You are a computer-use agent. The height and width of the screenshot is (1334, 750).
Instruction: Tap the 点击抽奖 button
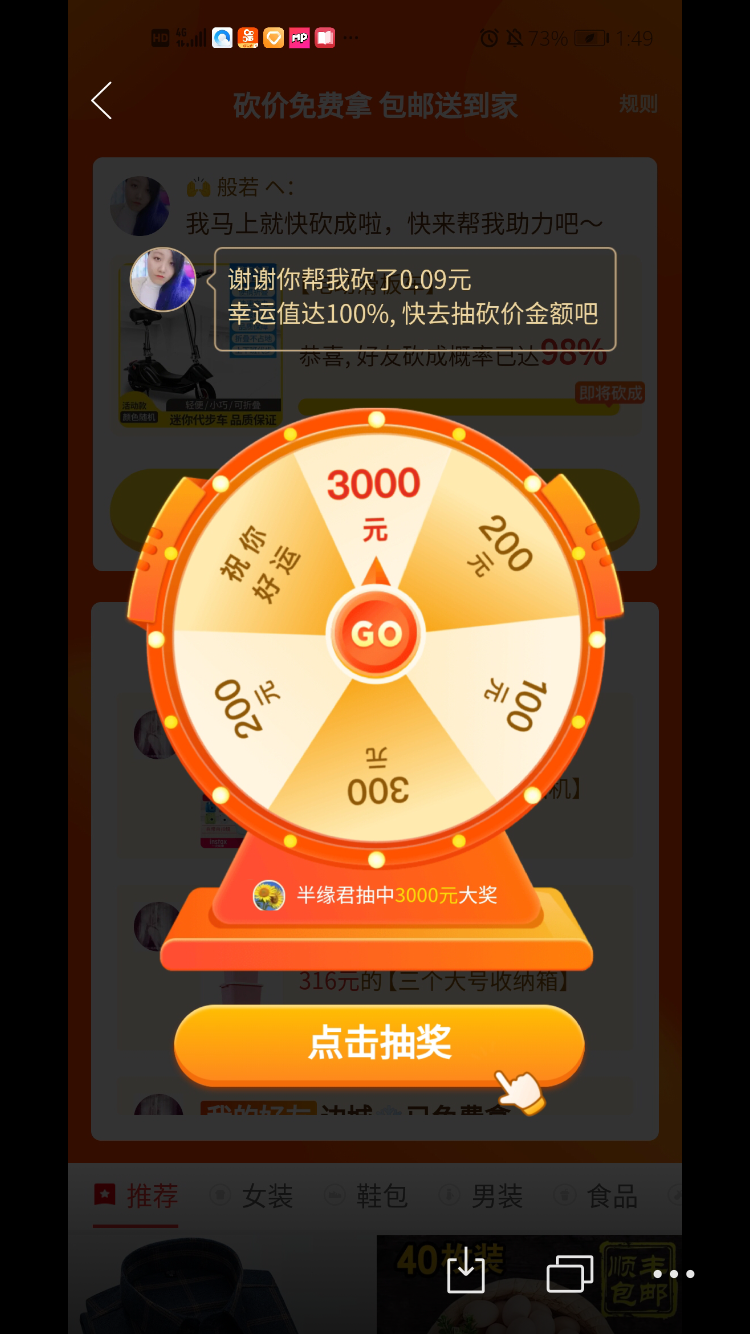coord(379,1043)
